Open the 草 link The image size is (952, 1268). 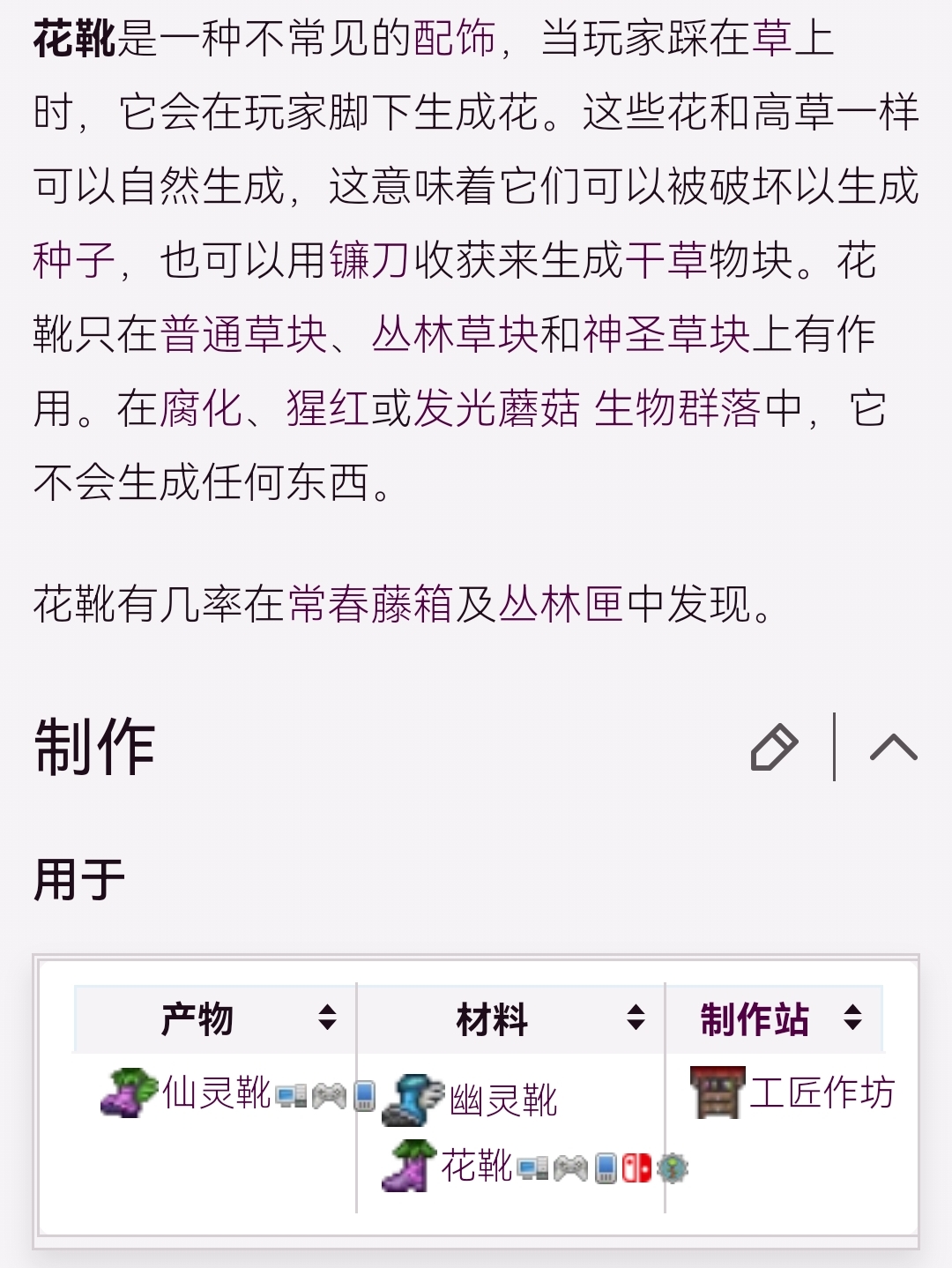tap(772, 39)
